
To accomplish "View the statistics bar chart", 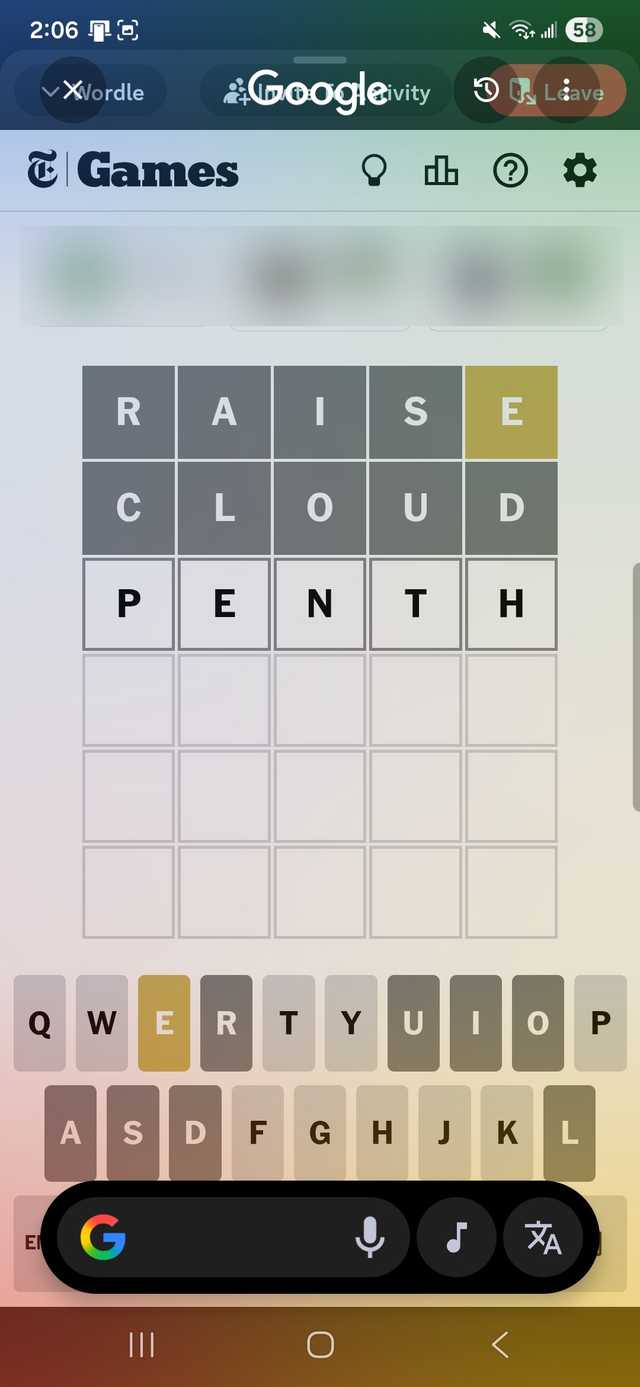I will click(441, 171).
